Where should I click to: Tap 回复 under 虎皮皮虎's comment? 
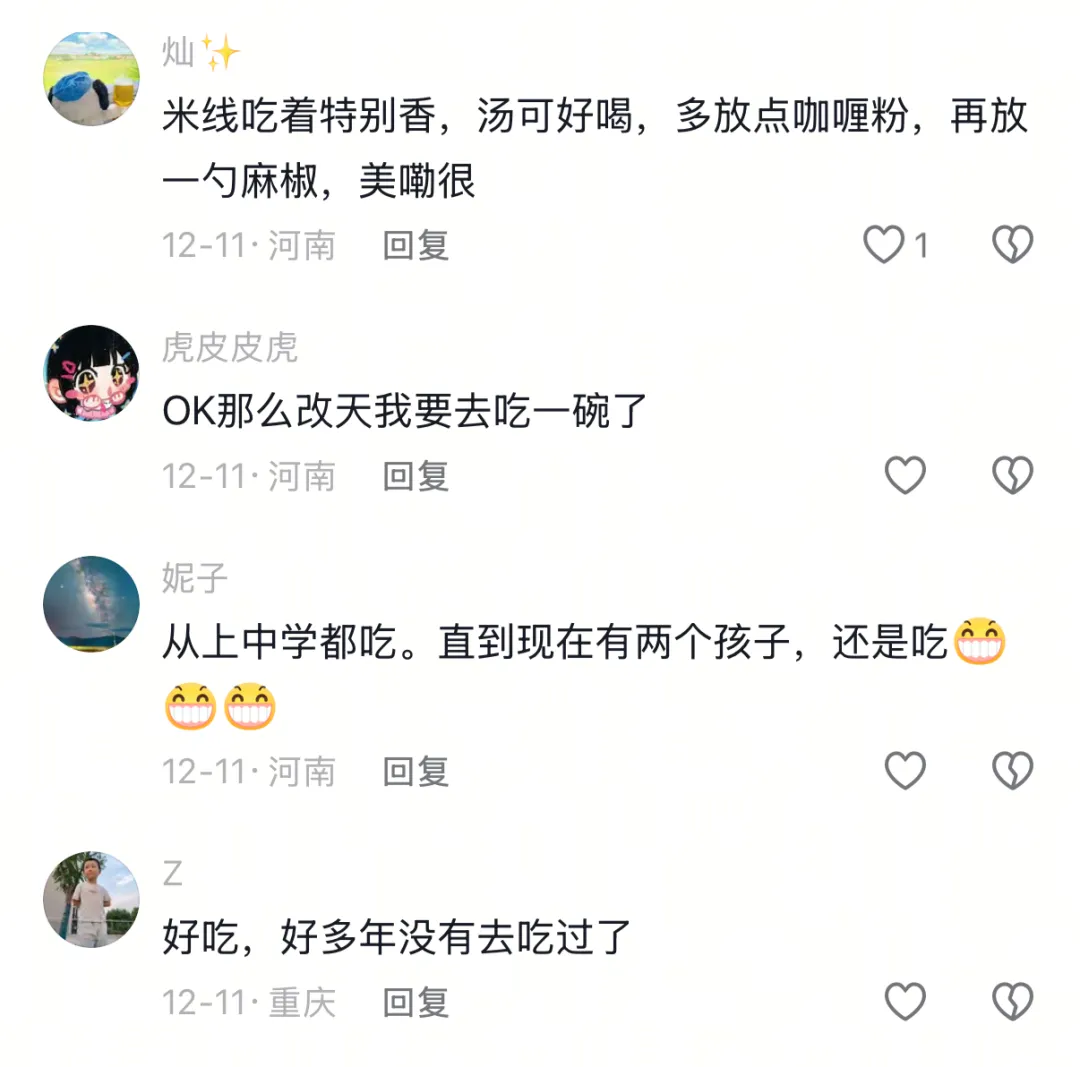coord(416,476)
